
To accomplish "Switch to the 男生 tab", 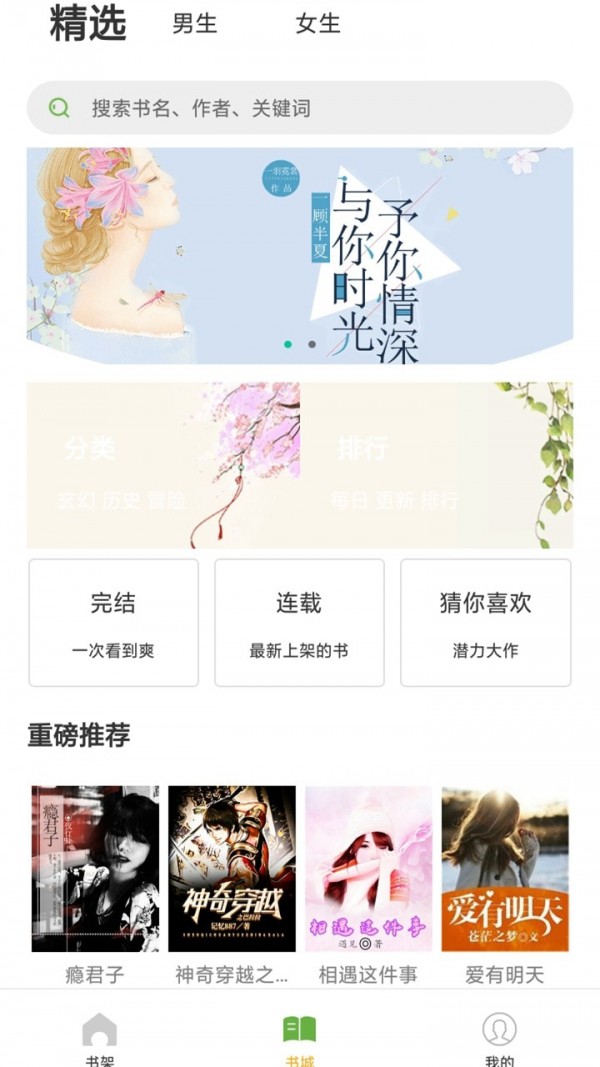I will 194,24.
